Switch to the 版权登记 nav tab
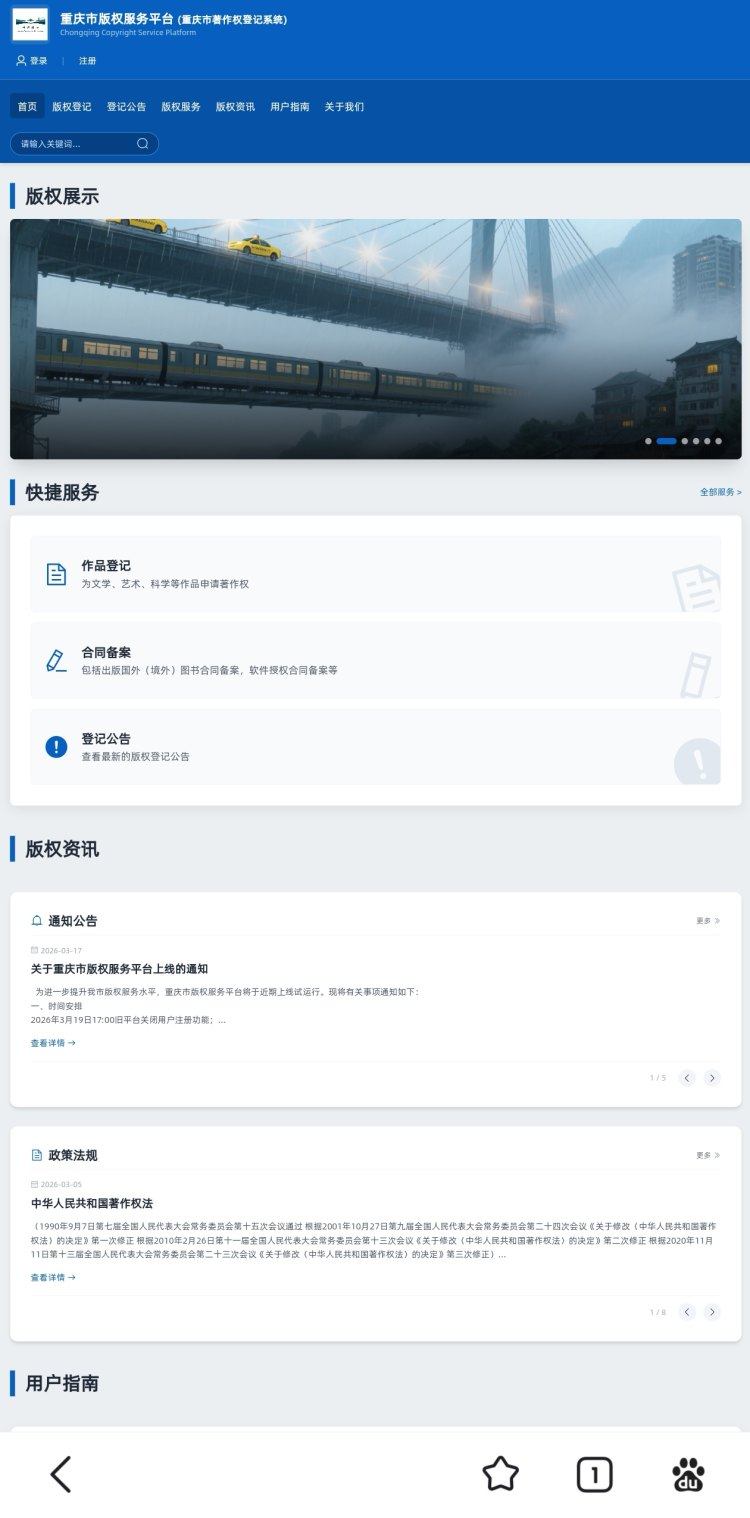The image size is (750, 1518). pyautogui.click(x=72, y=107)
